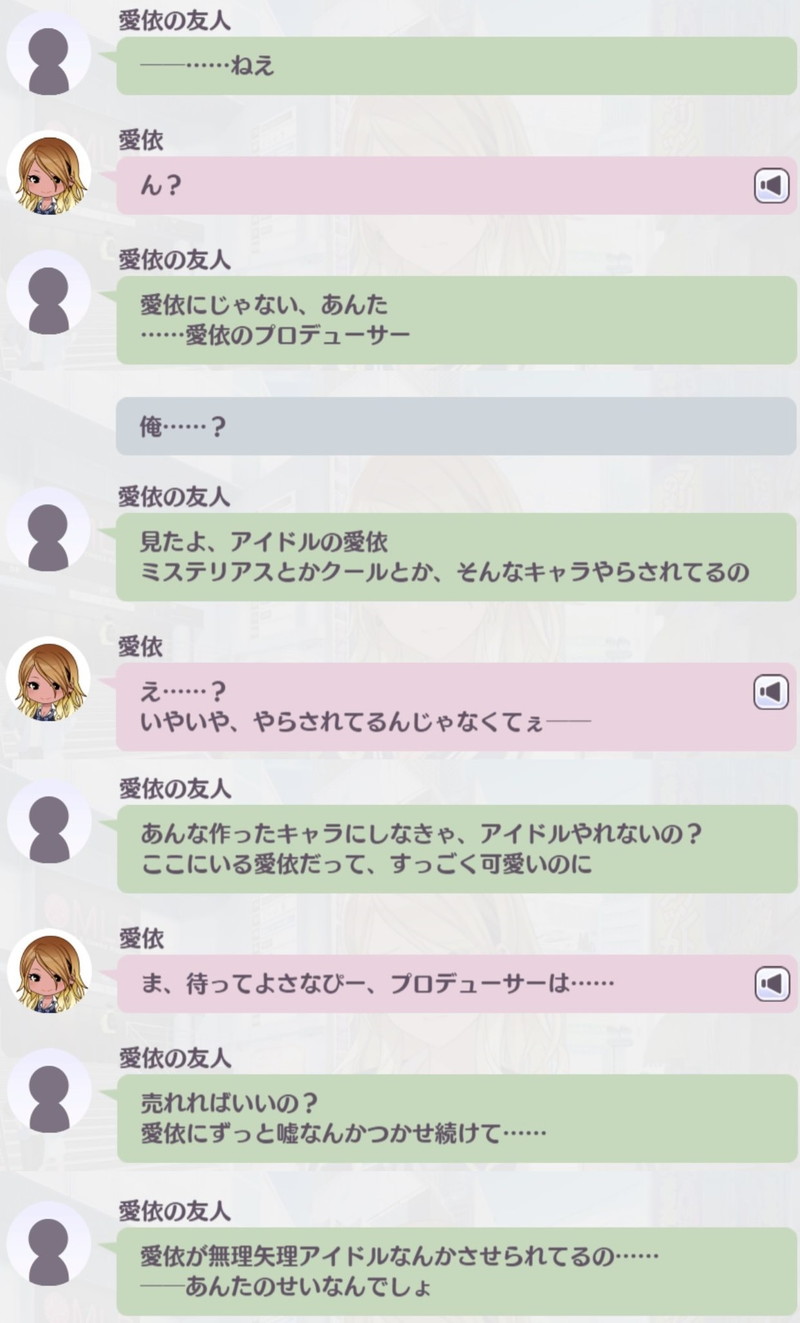The height and width of the screenshot is (1323, 800).
Task: Play voice for 愛依's「ん？」line
Action: coord(771,186)
